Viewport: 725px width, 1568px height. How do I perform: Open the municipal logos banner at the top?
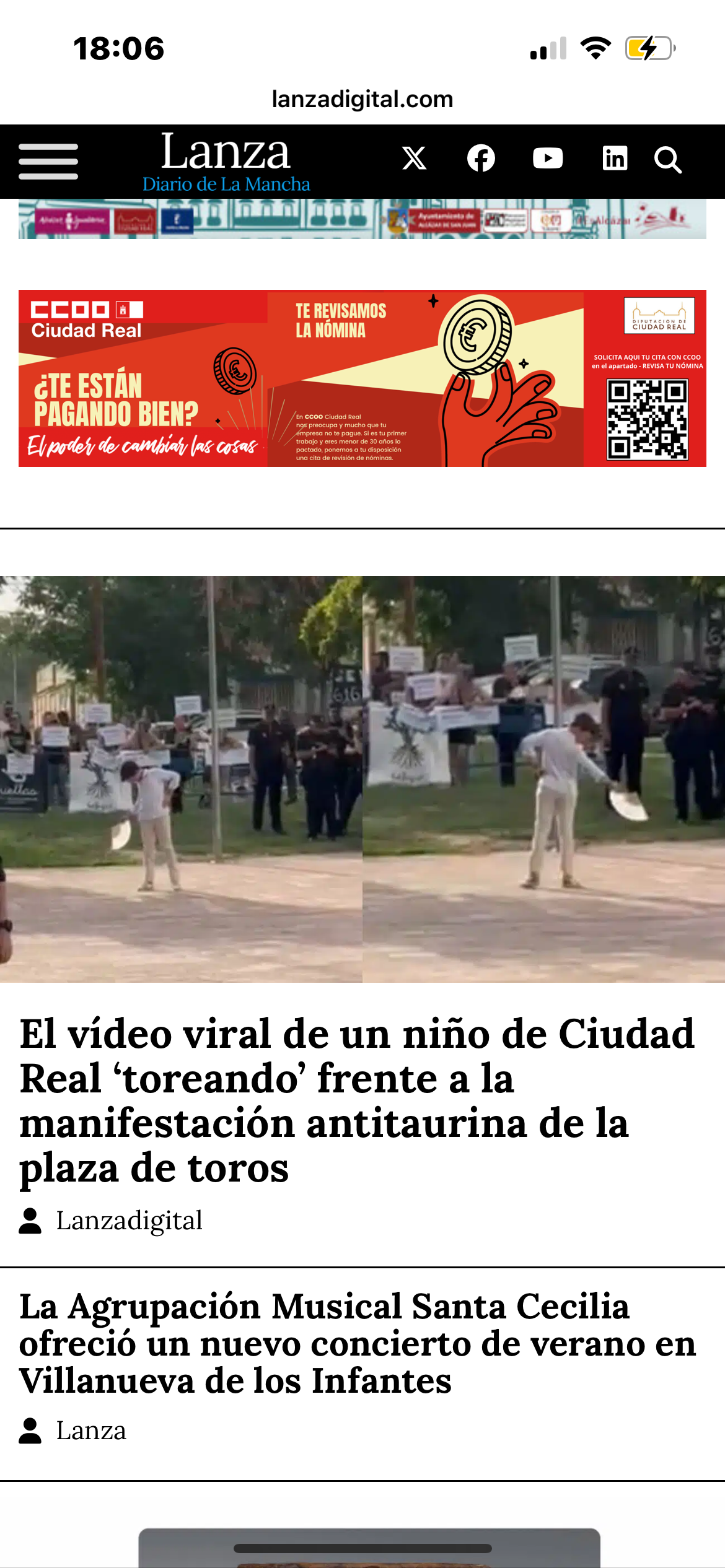[362, 219]
